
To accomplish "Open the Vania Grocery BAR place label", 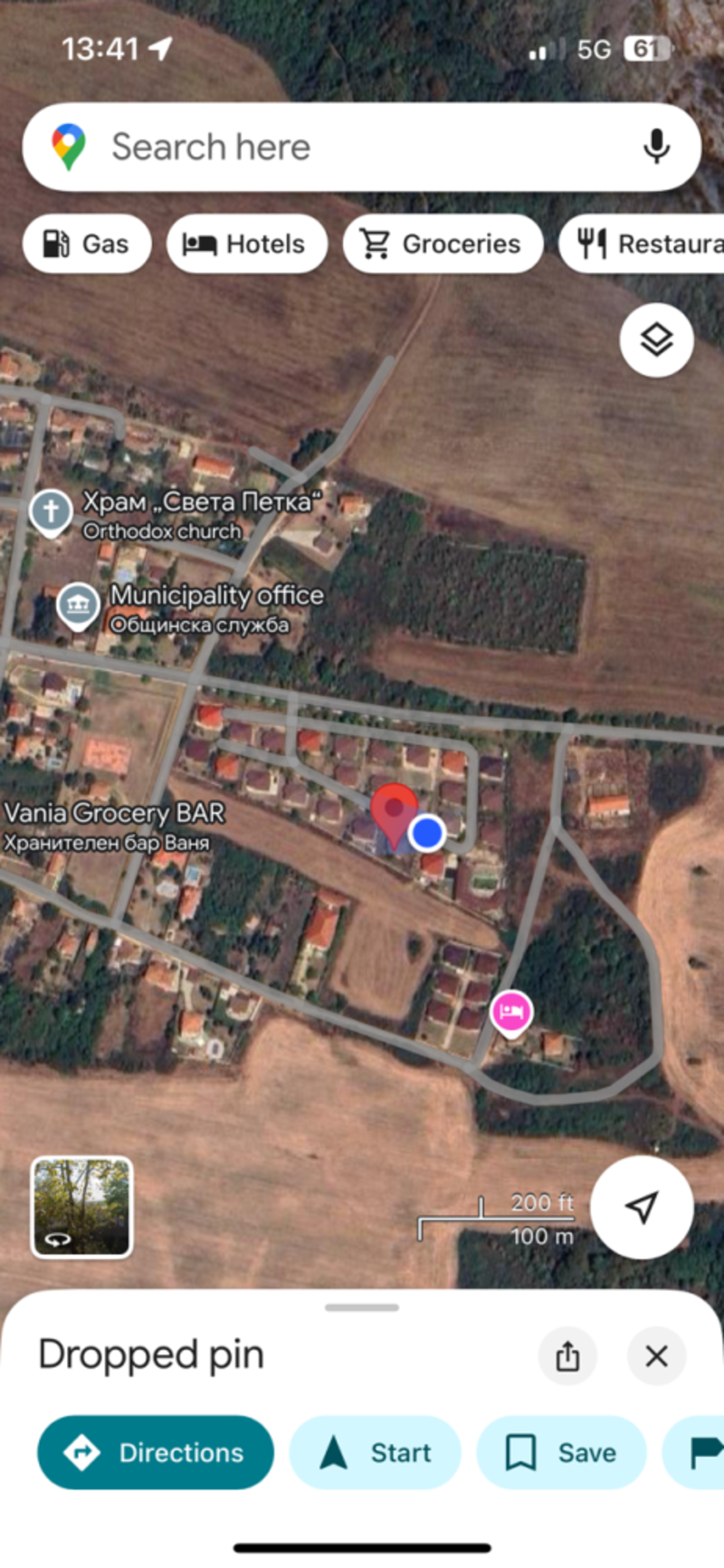I will point(114,814).
